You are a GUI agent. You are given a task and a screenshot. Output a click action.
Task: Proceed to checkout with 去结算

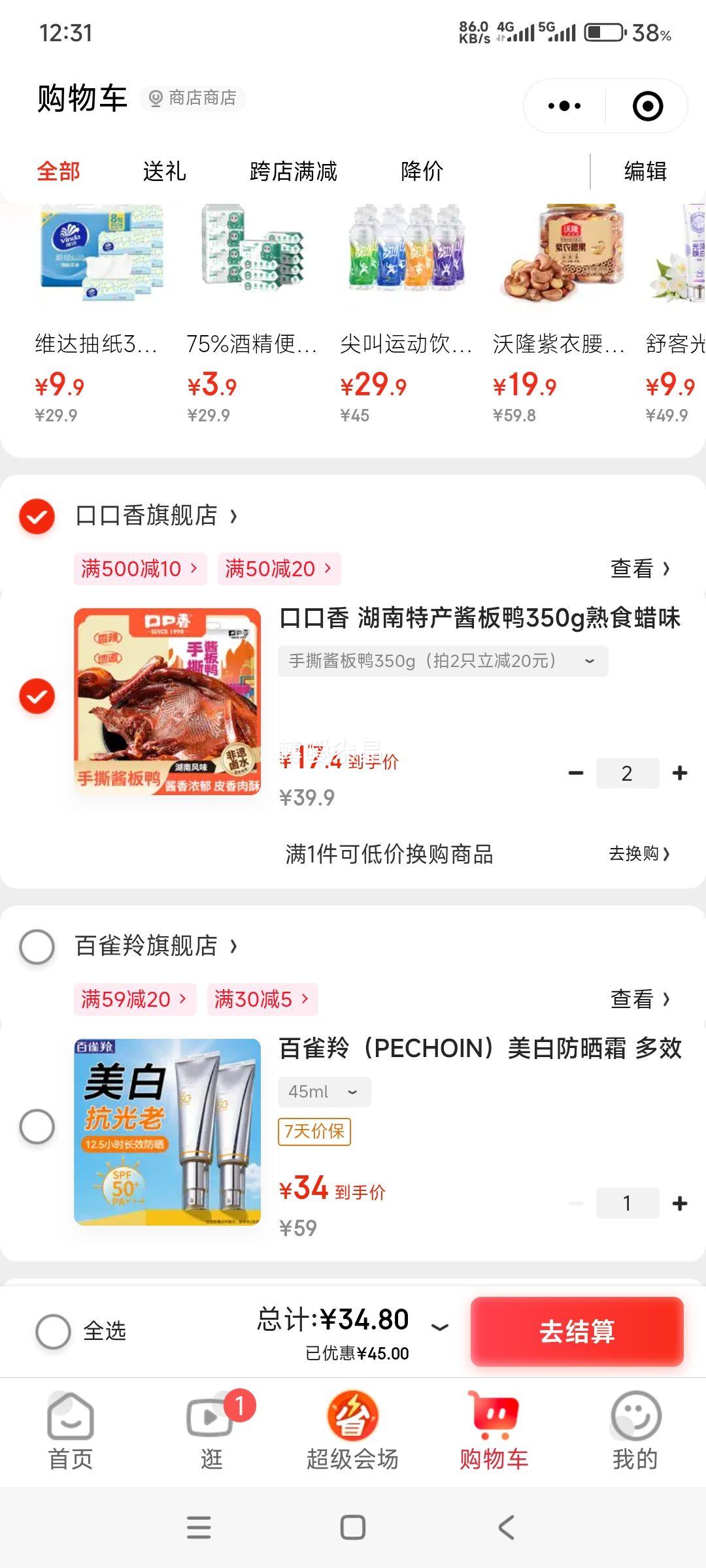coord(577,1331)
